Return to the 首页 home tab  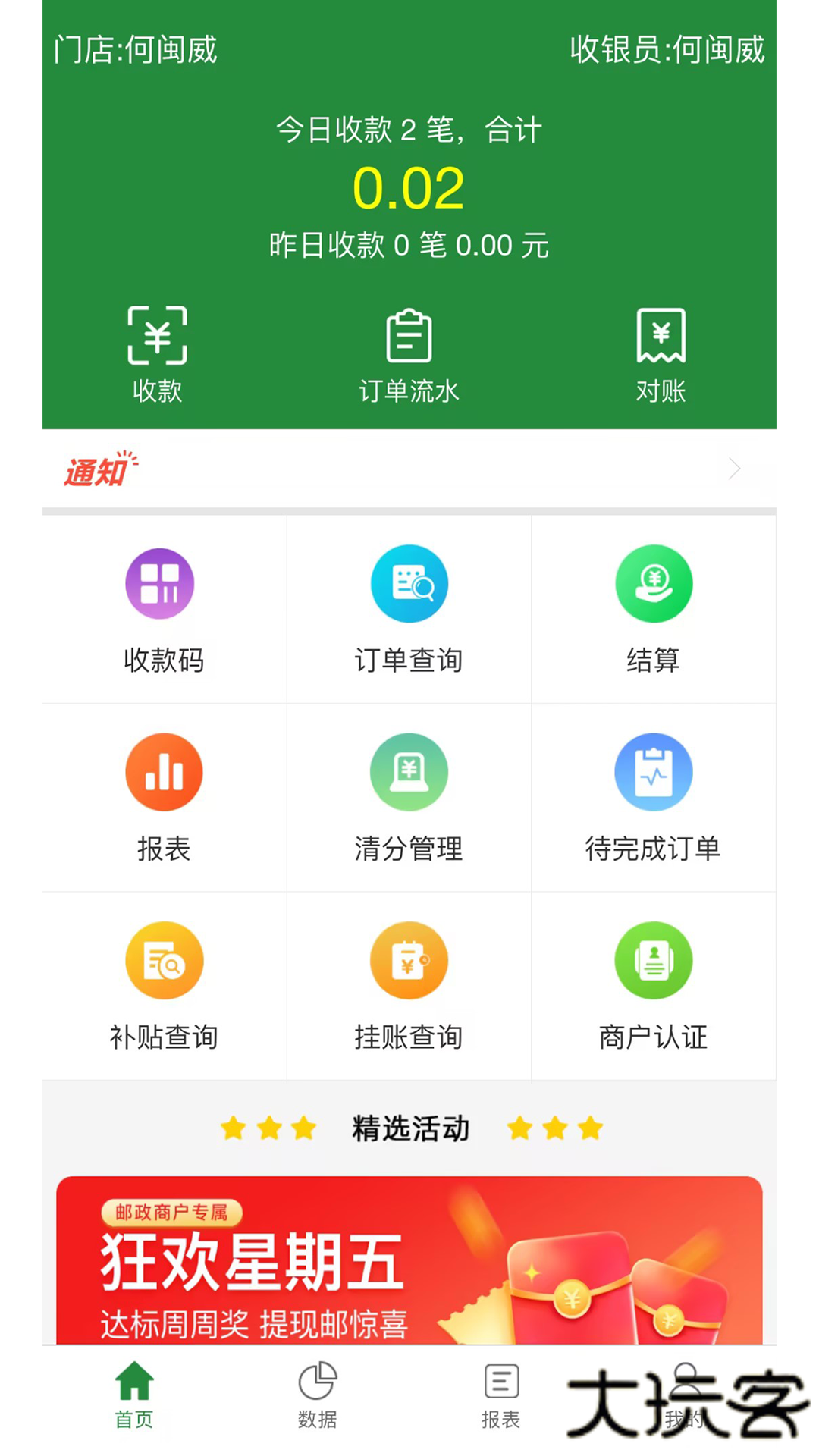(133, 1399)
